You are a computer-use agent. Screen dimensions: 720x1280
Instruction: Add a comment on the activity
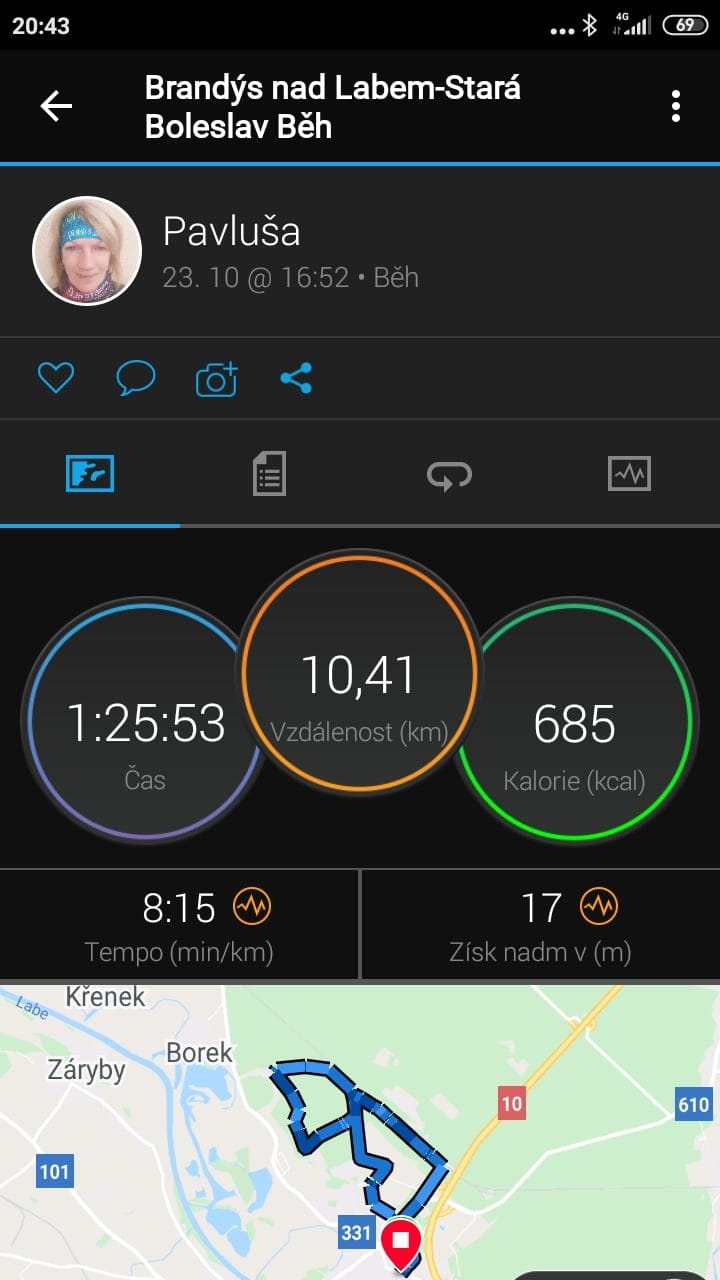(x=136, y=378)
